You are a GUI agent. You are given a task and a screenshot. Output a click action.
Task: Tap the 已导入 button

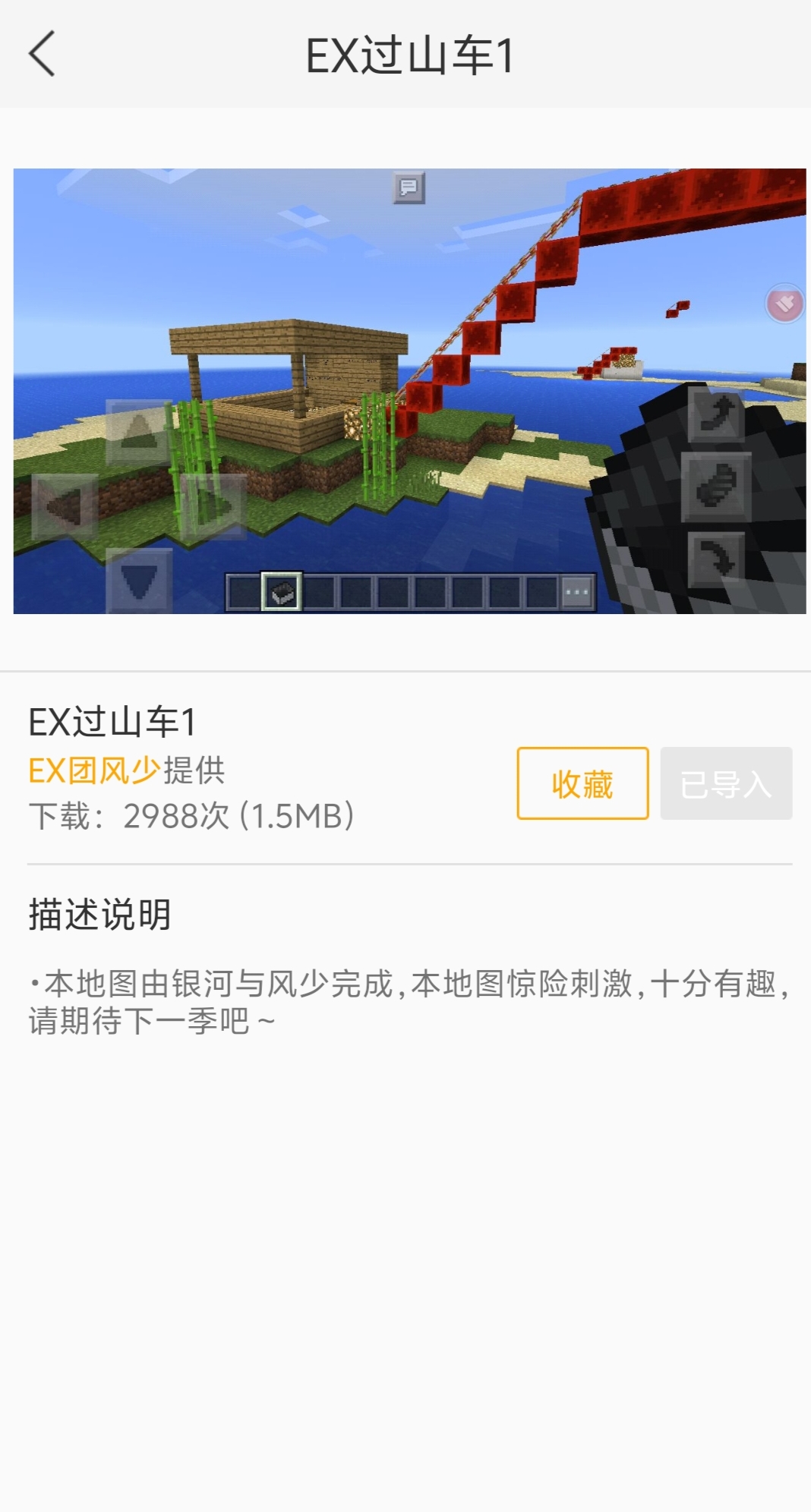click(725, 783)
